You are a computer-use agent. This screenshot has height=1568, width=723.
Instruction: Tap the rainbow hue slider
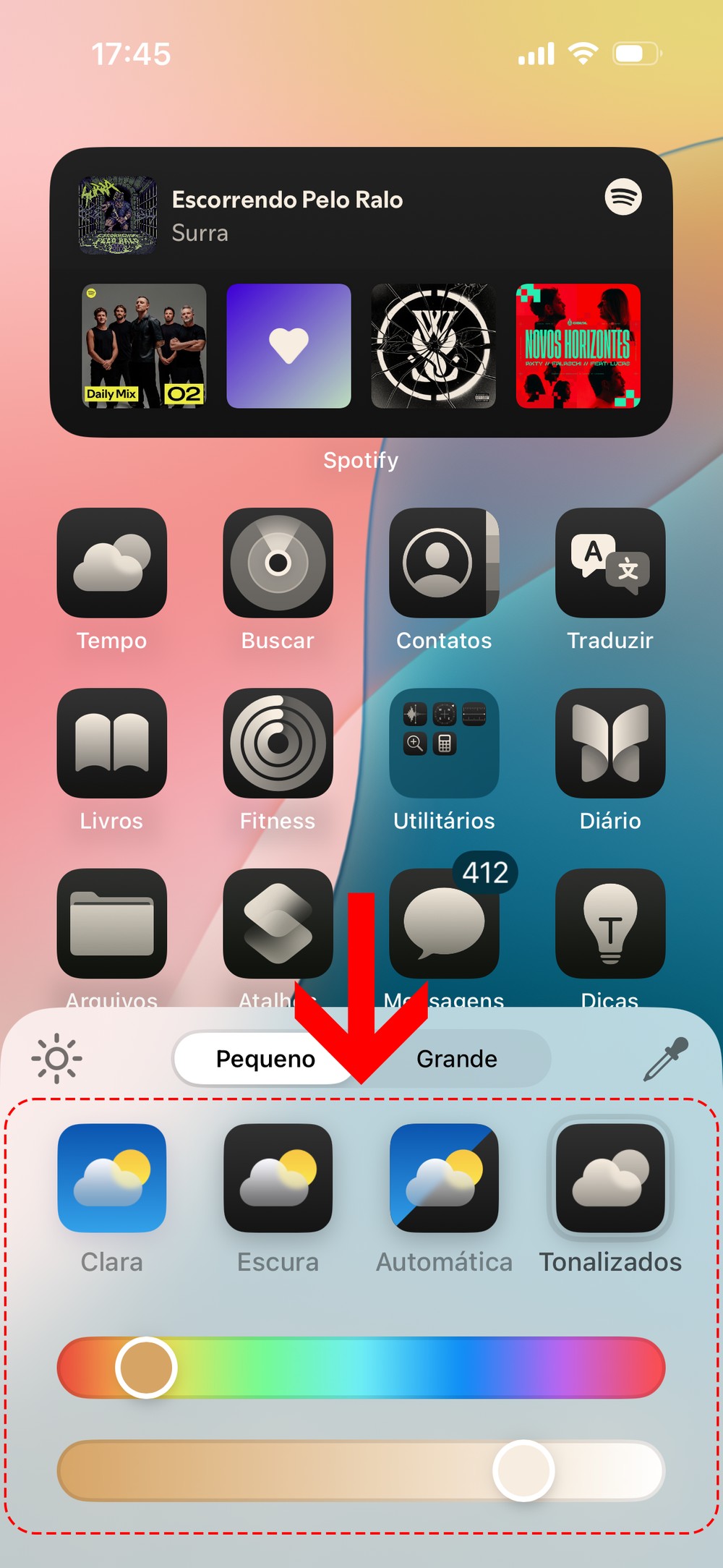tap(361, 1368)
